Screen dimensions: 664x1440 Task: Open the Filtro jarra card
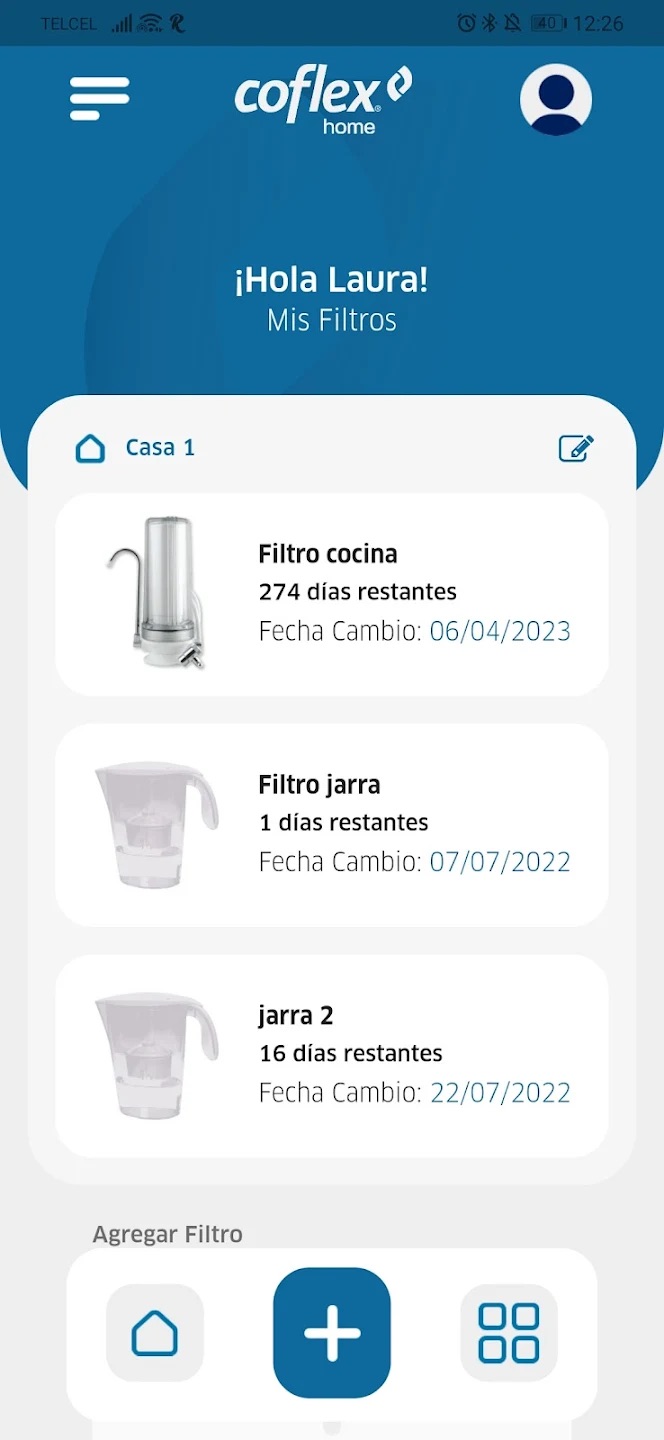point(332,825)
